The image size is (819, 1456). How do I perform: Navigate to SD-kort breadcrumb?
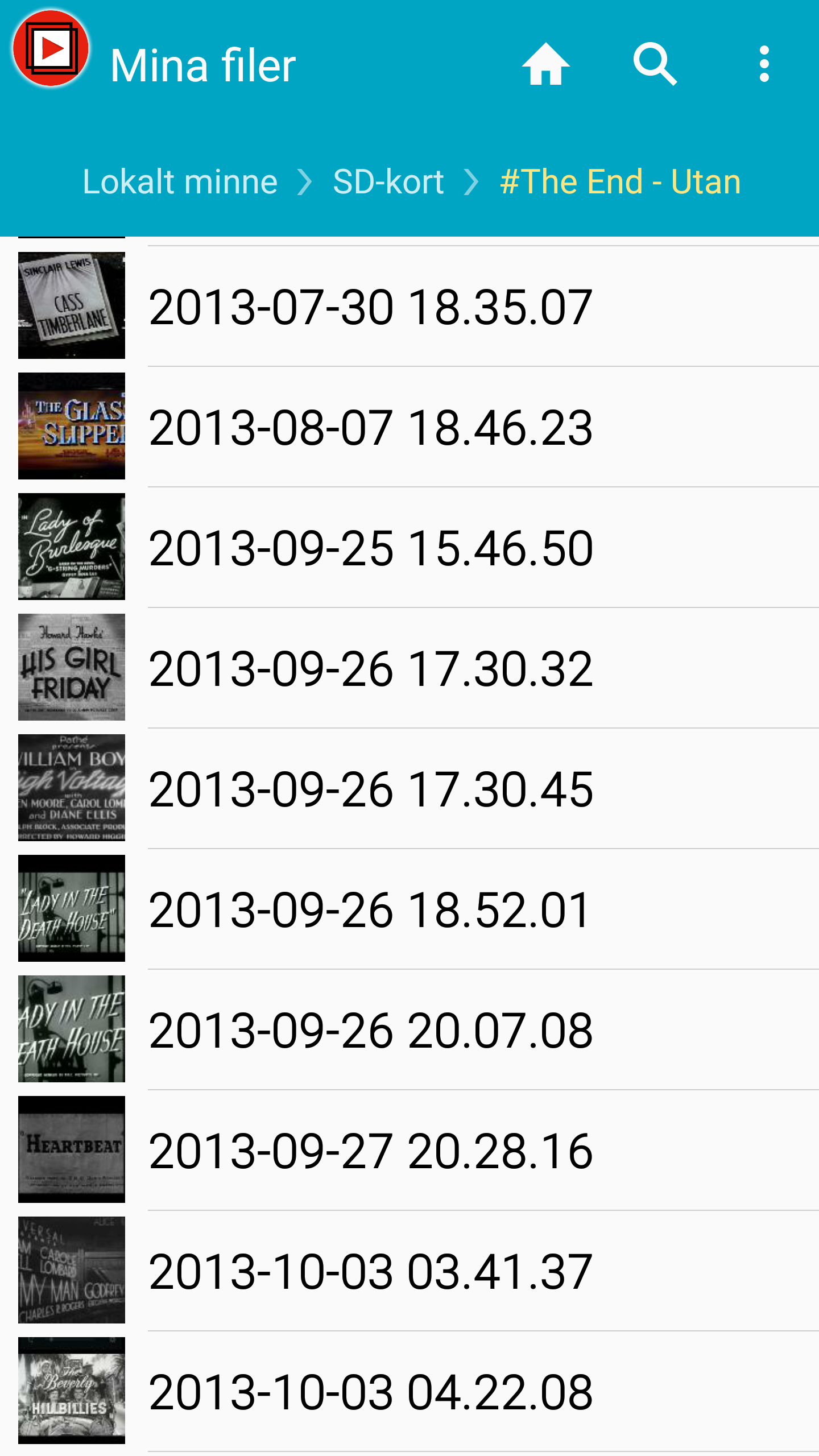388,182
